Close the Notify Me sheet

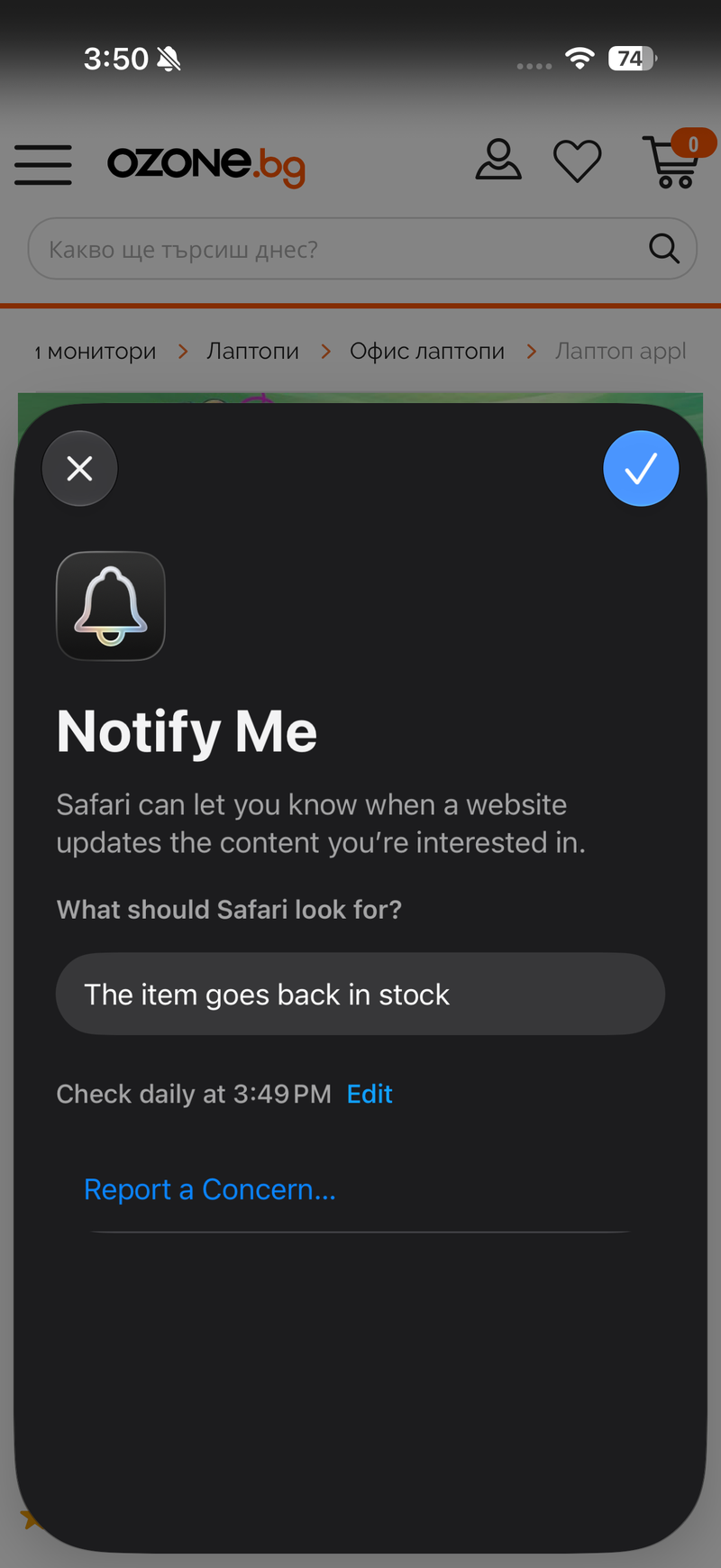(80, 469)
